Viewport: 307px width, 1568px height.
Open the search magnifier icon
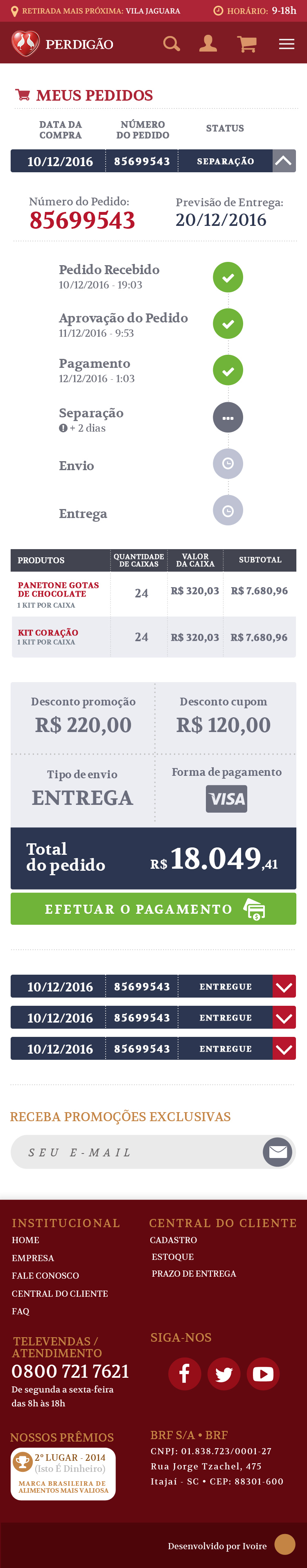click(171, 44)
